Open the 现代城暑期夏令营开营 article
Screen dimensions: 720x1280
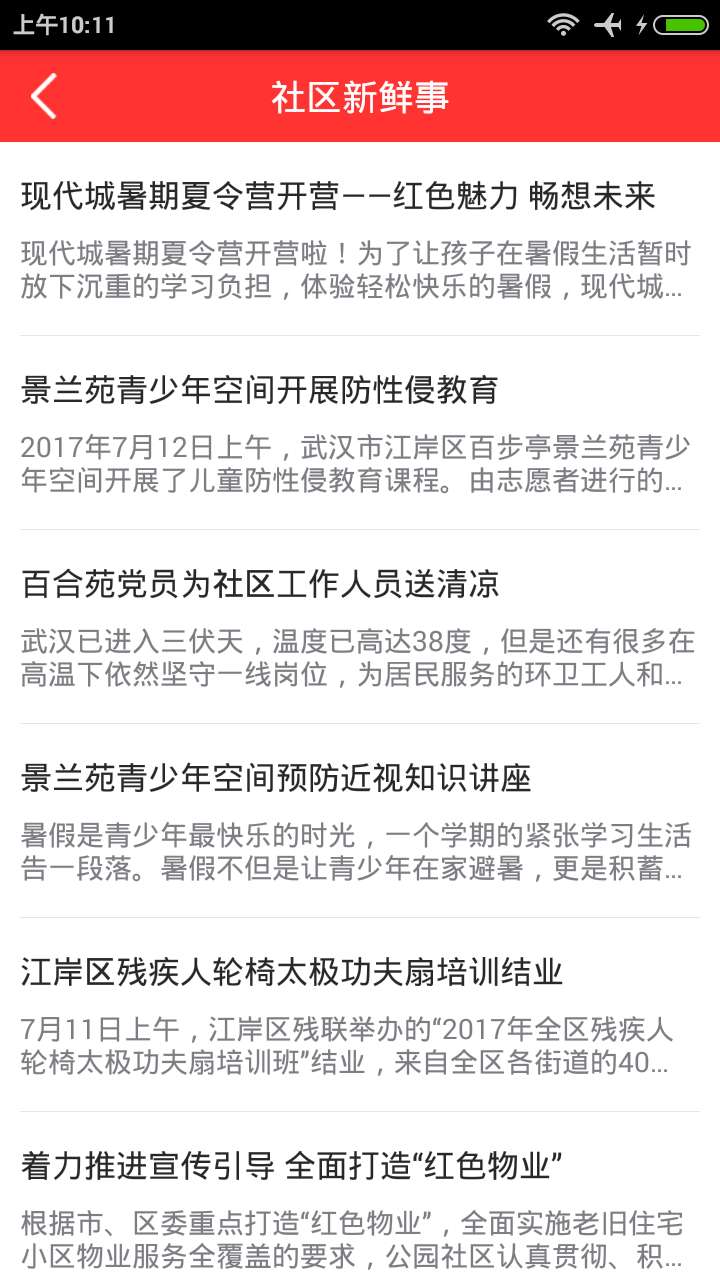point(360,239)
